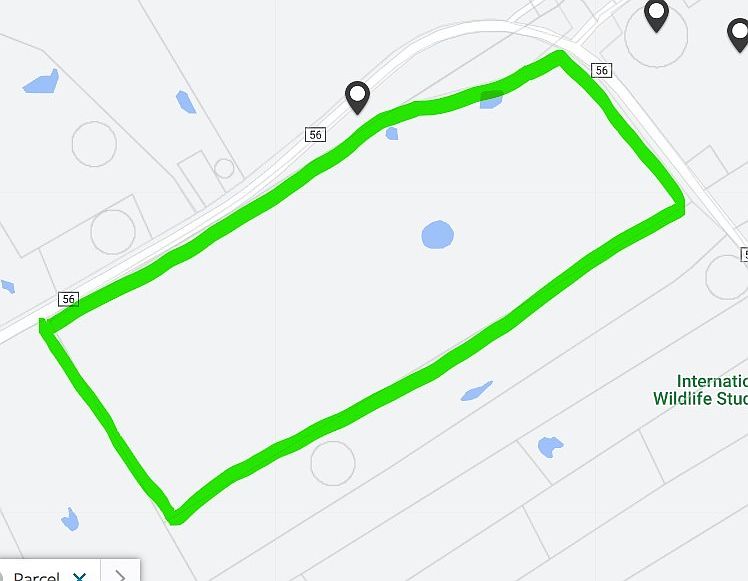Remove the Parcel filter chip
Screen dimensions: 748x581
tap(80, 575)
